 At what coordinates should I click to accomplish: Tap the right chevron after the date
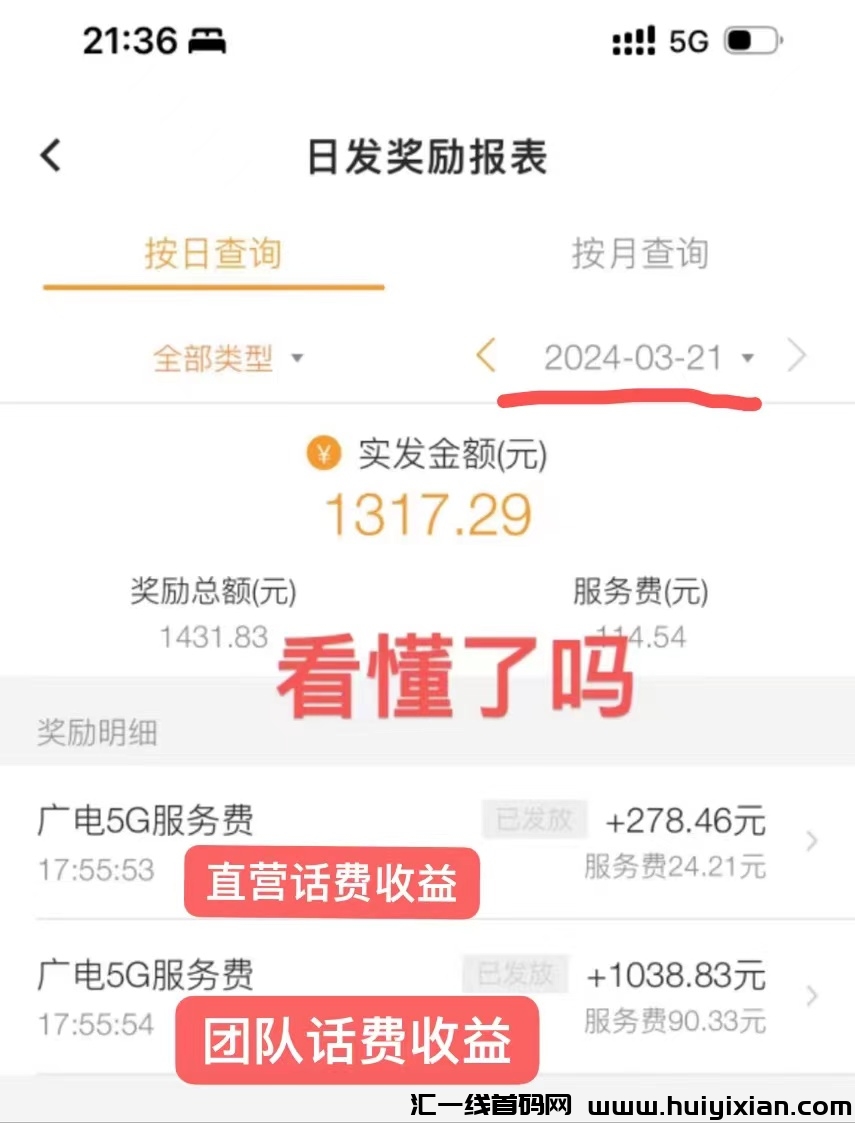[x=798, y=356]
